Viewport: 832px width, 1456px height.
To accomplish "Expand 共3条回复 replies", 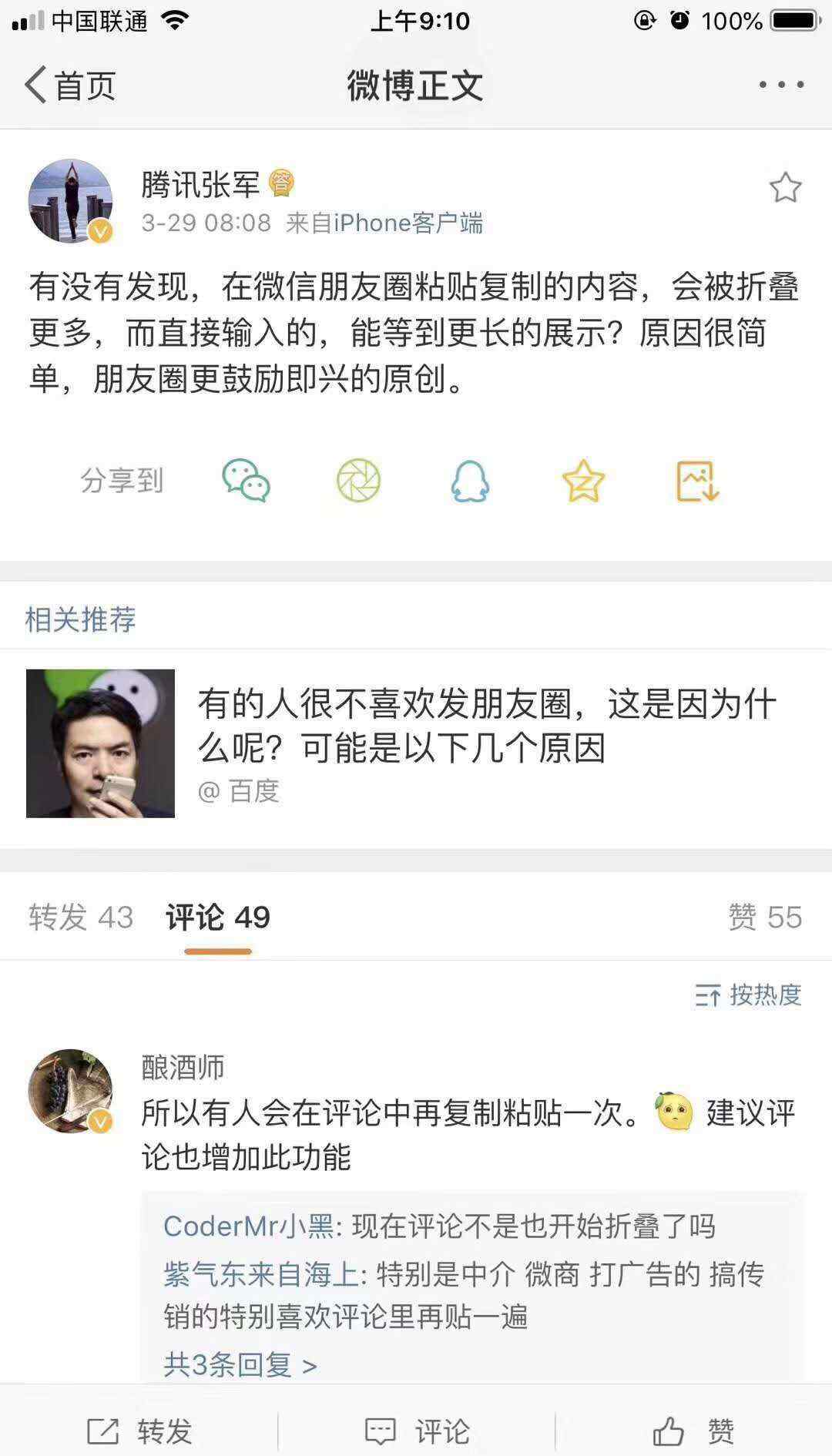I will point(240,1365).
